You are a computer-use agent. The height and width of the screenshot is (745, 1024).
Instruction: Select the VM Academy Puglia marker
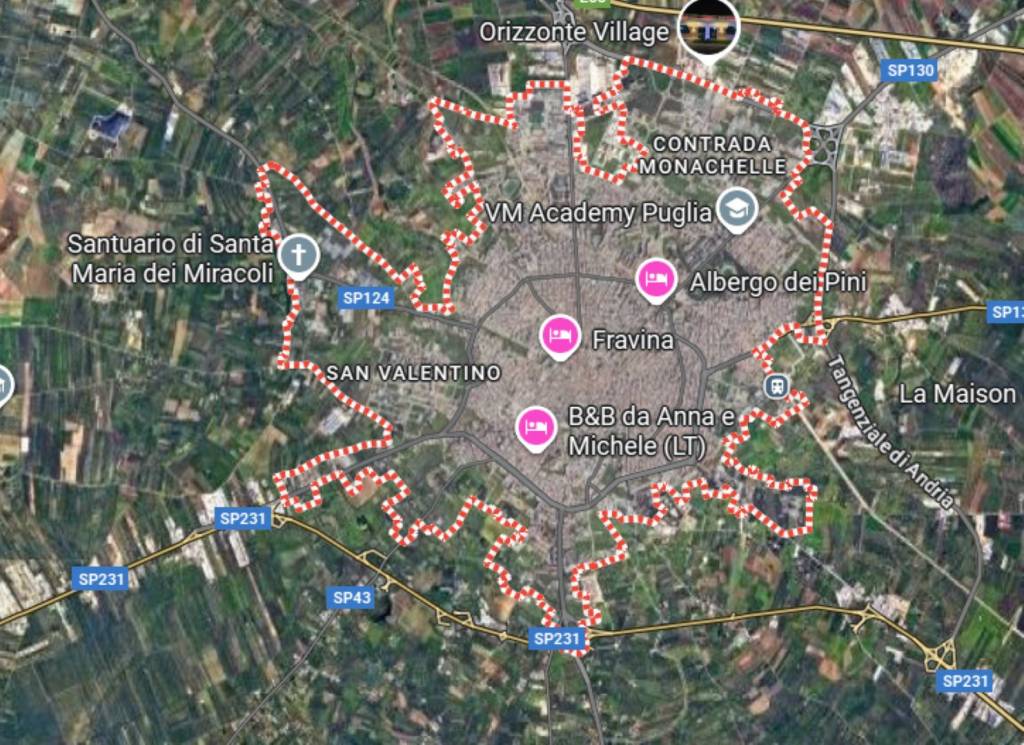pyautogui.click(x=738, y=208)
